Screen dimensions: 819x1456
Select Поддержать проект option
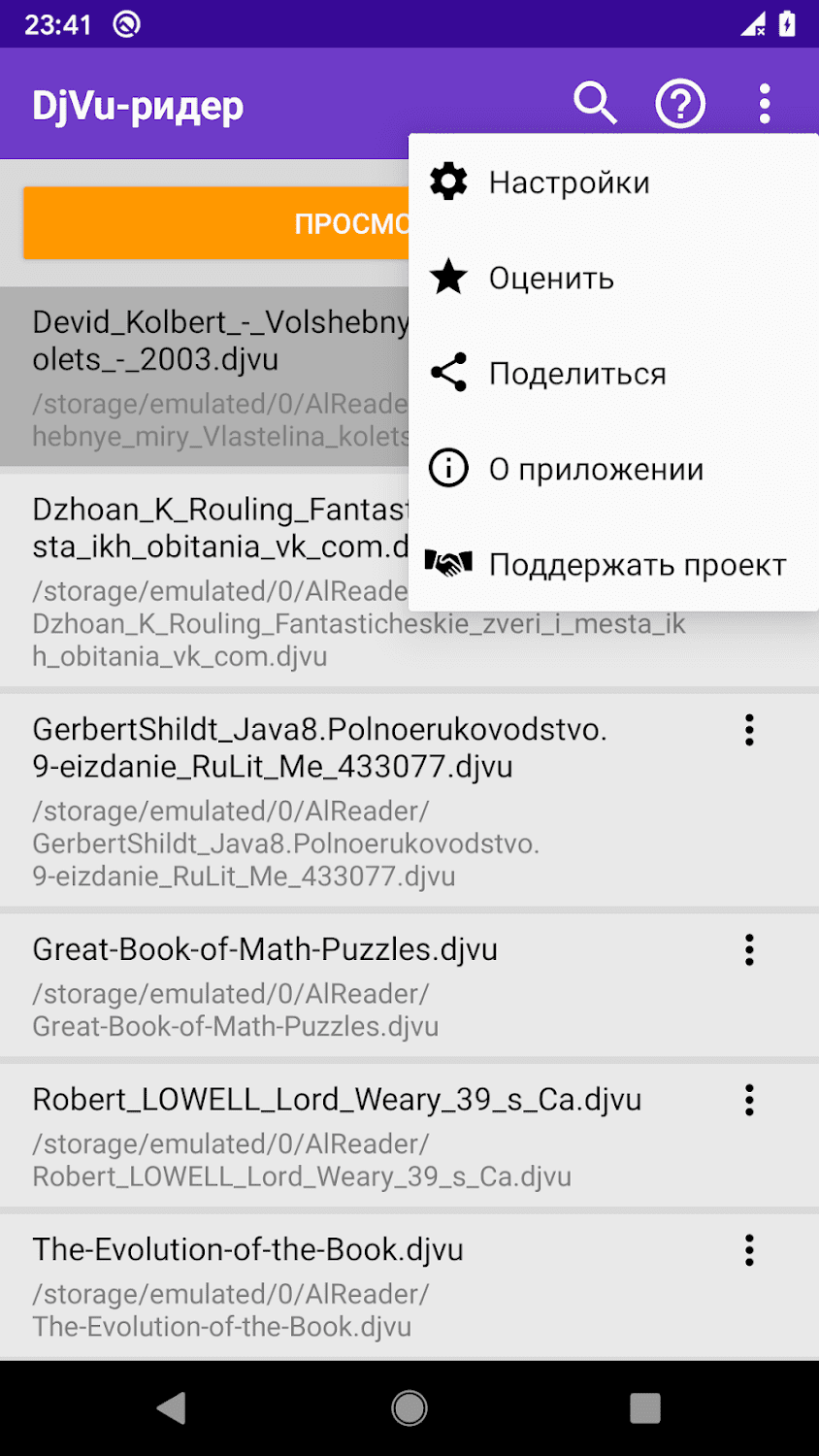(x=636, y=564)
